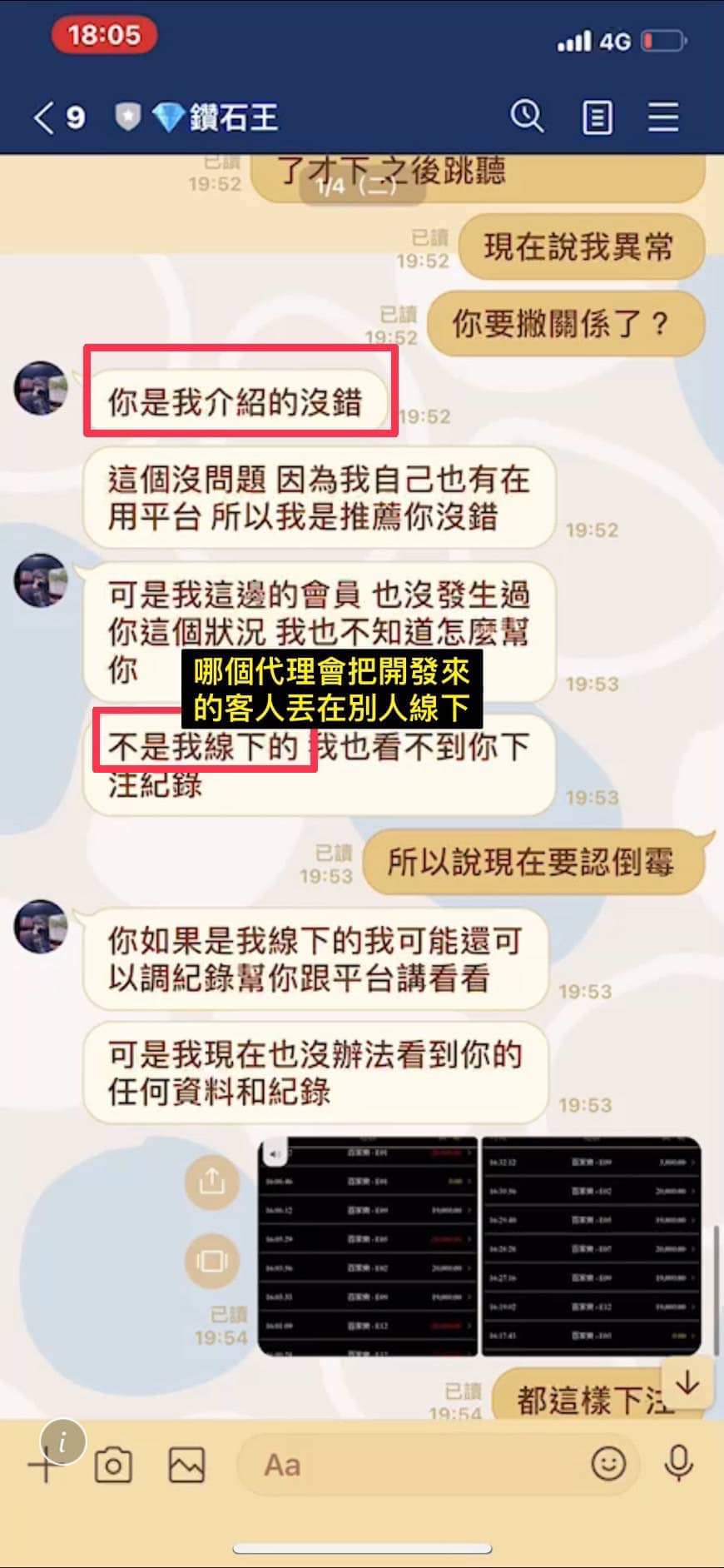Launch the camera from chat bar
This screenshot has width=724, height=1568.
click(113, 1466)
